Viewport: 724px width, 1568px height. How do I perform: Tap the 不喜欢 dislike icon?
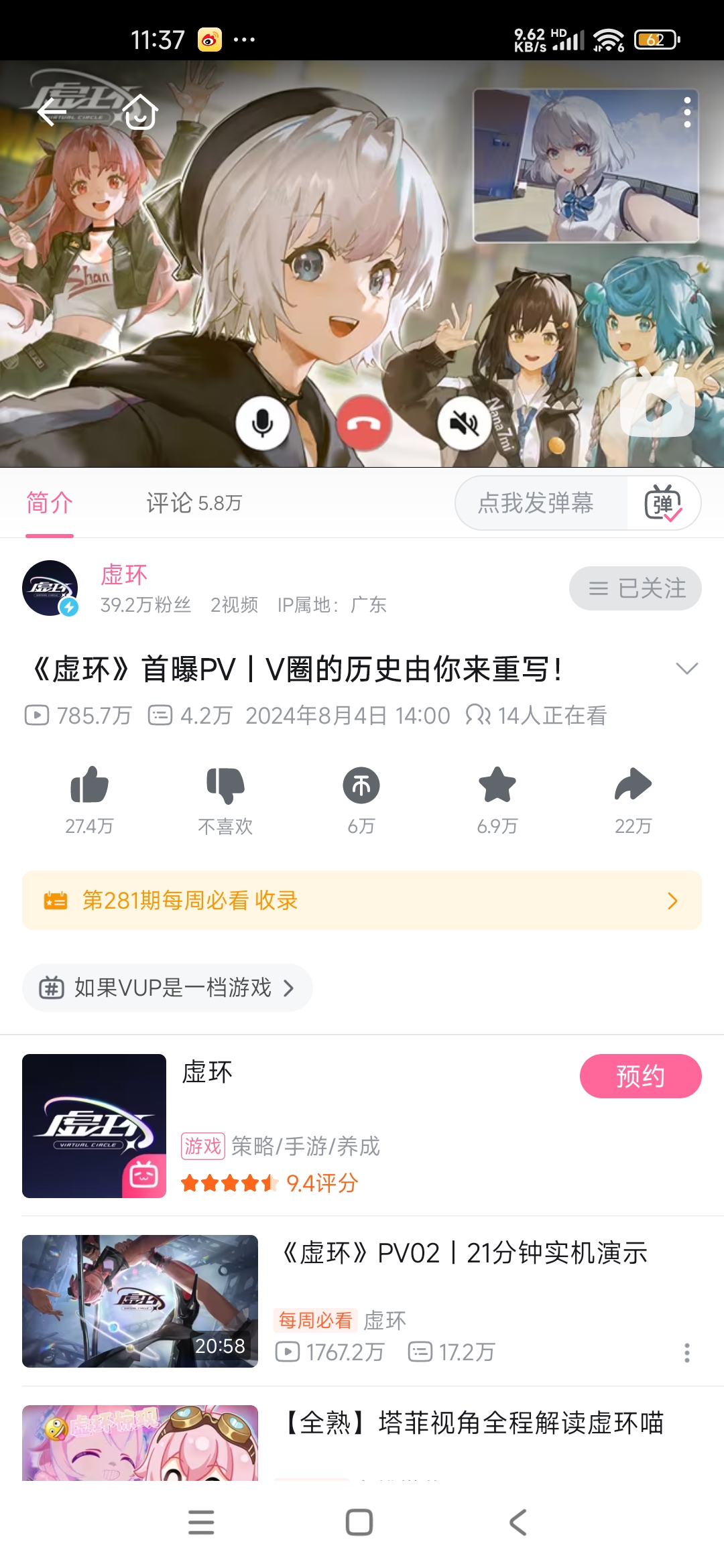coord(225,785)
